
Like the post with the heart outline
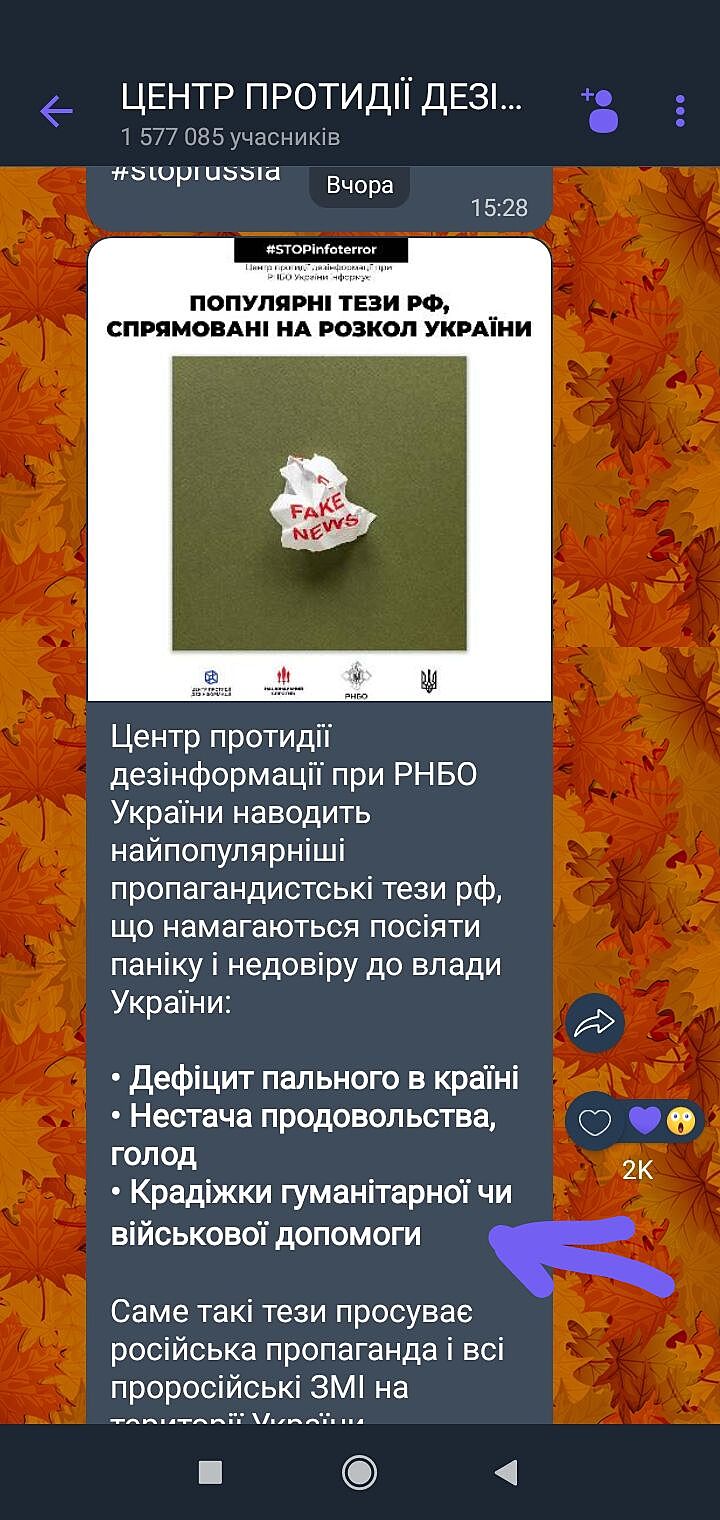click(x=595, y=1122)
